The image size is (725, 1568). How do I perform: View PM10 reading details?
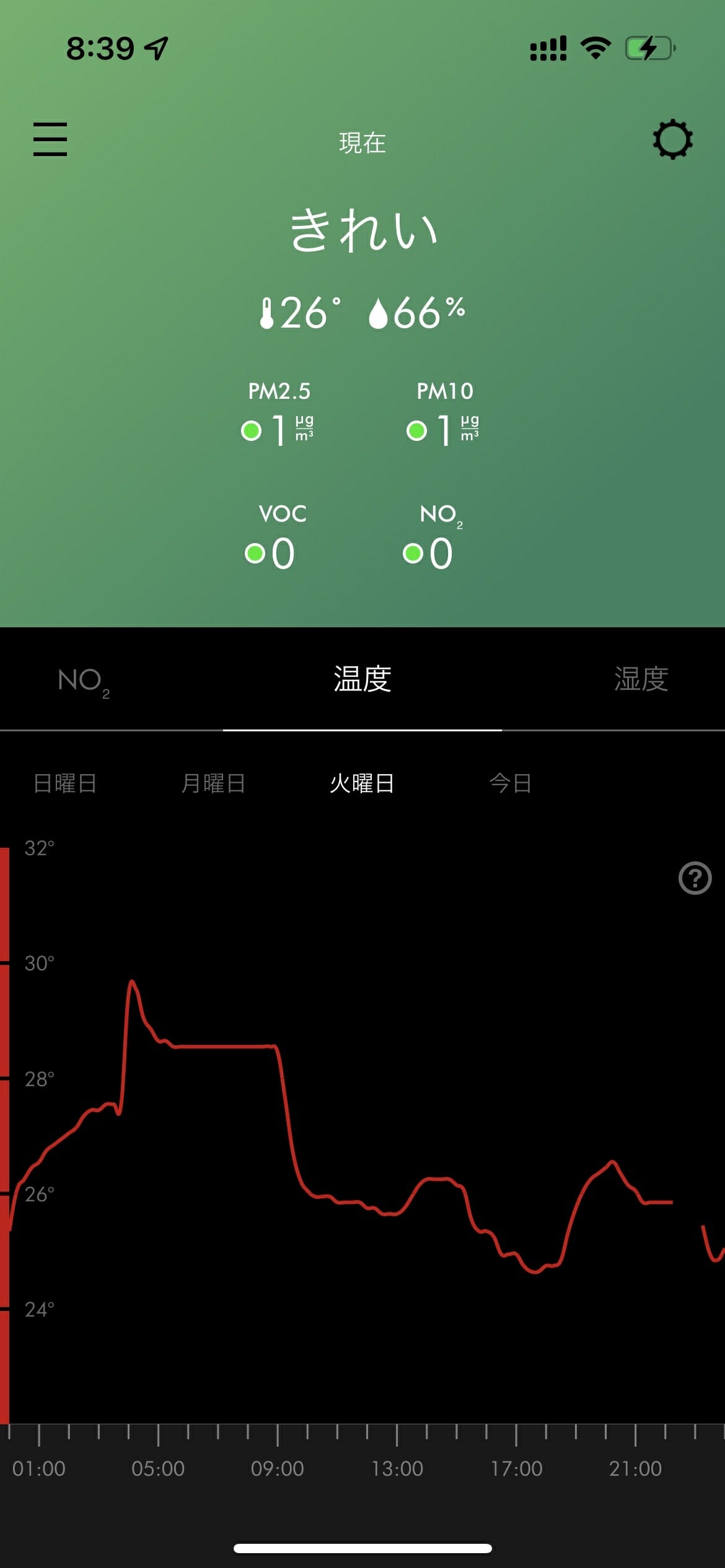444,415
